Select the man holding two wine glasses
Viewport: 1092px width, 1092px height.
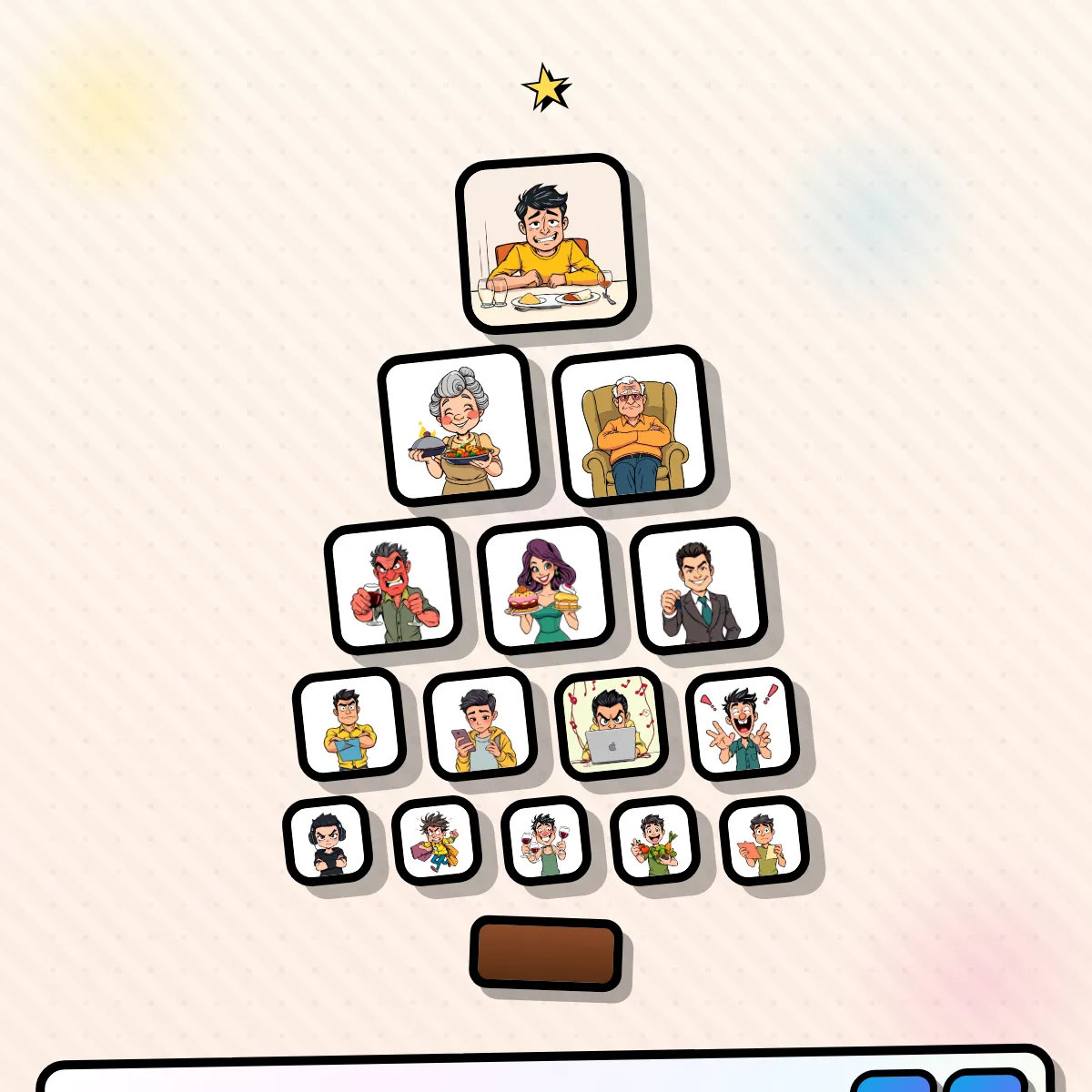pos(545,842)
